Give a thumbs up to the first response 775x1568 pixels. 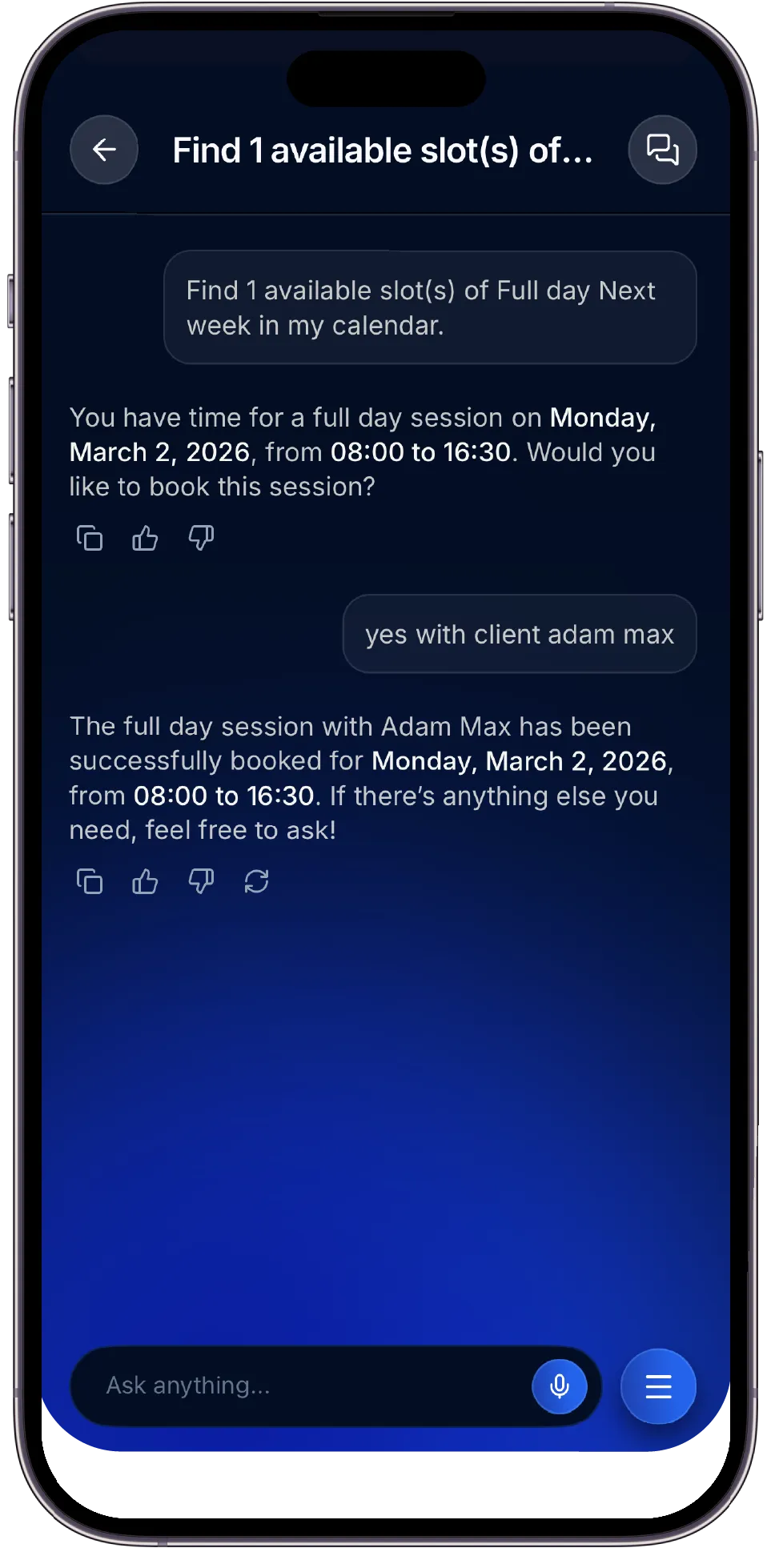145,538
